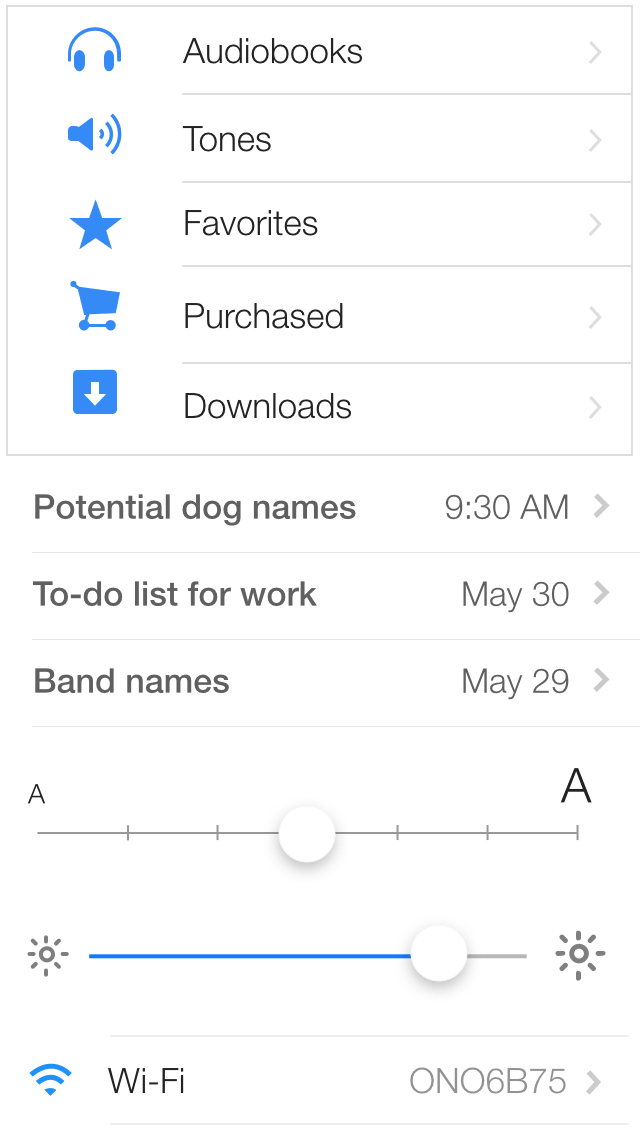Screen dimensions: 640x1136
Task: Open the Band names note
Action: (336, 682)
